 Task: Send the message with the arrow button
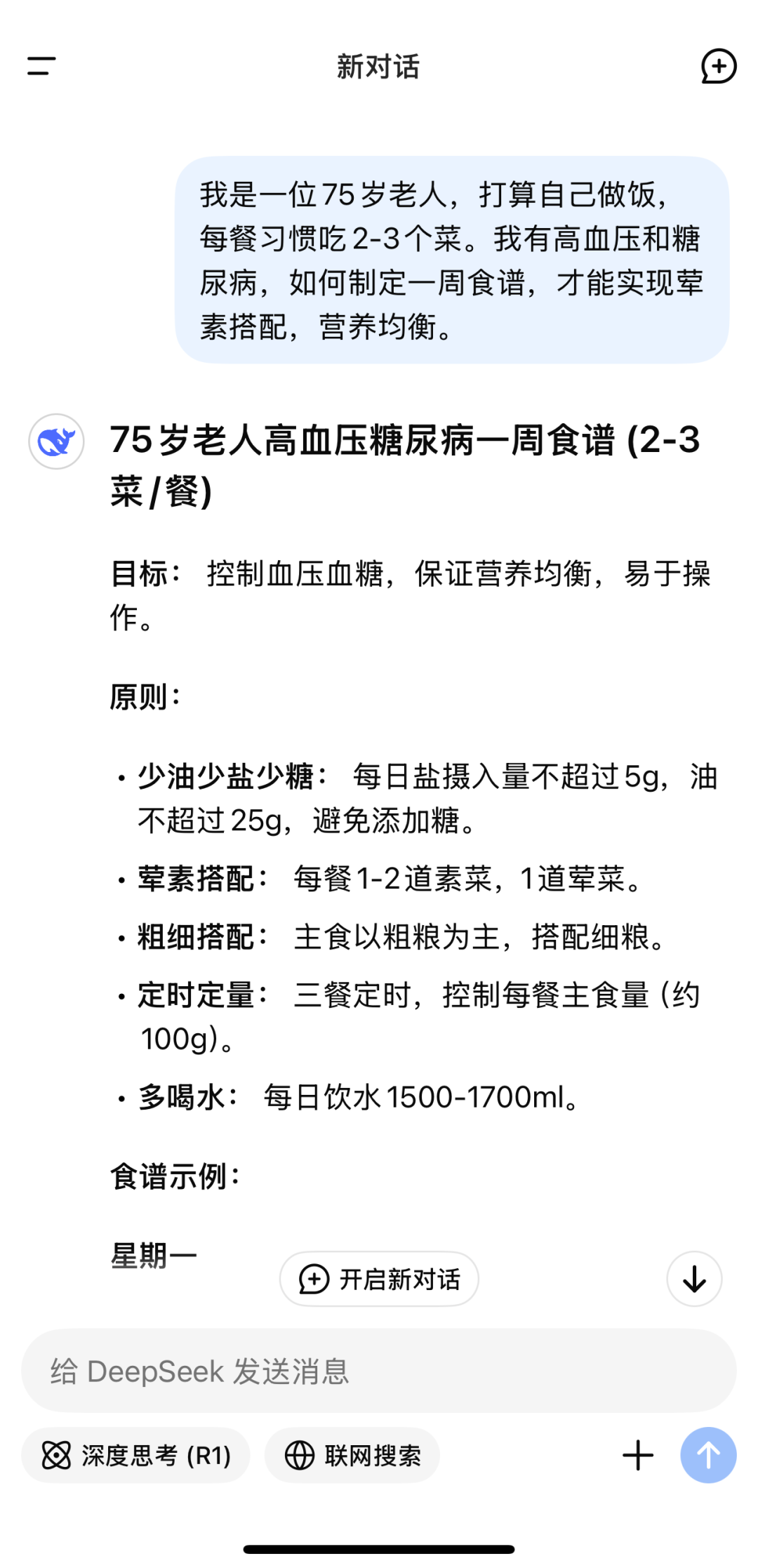click(708, 1455)
